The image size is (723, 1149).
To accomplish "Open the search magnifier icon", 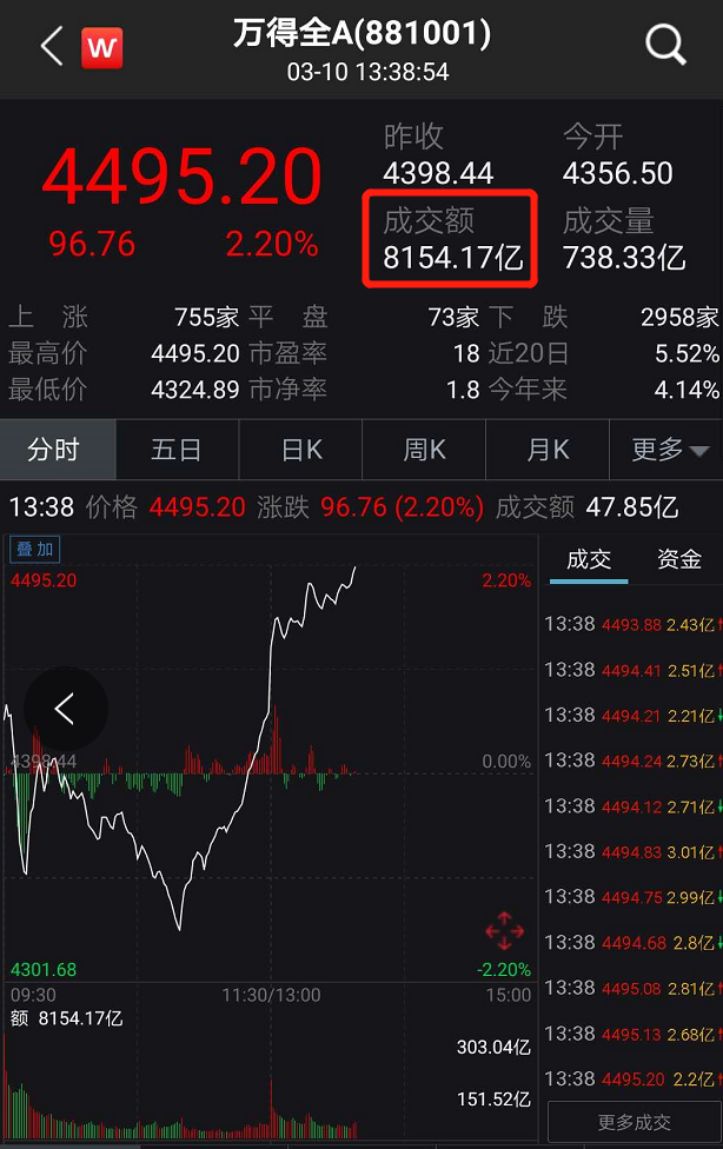I will (665, 46).
